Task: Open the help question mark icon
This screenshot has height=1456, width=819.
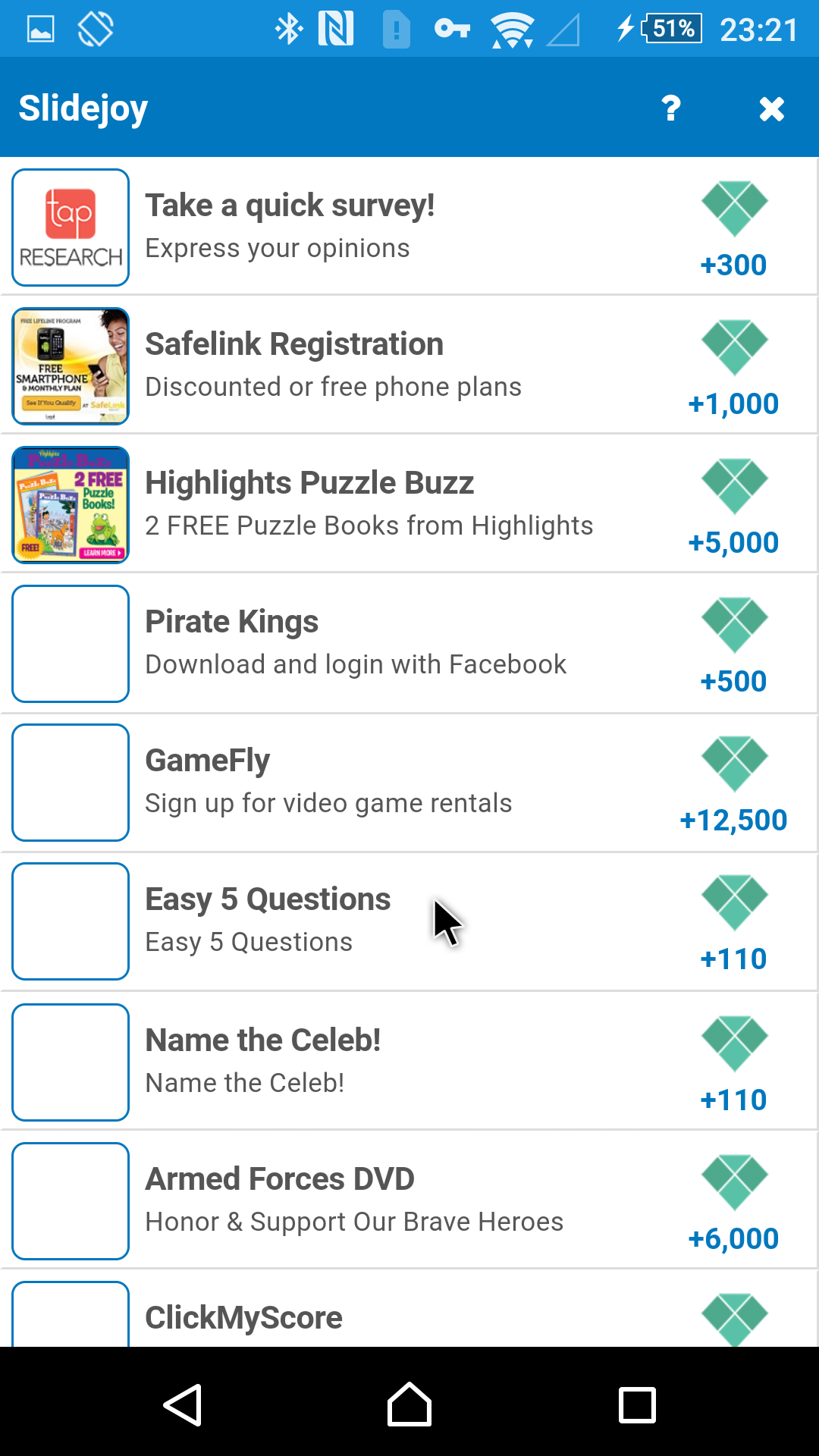Action: point(670,108)
